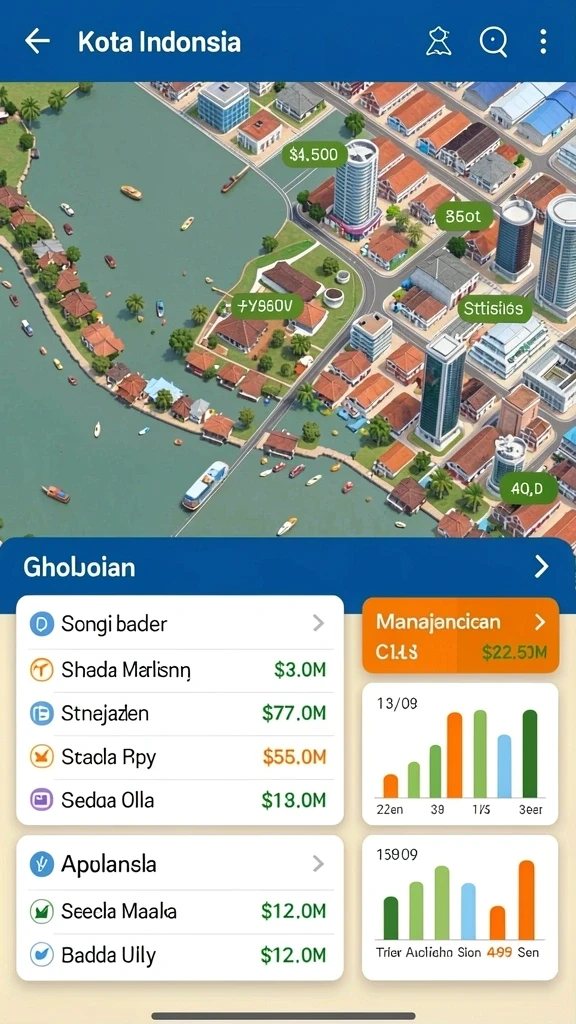View Sedaa Olla details
576x1024 pixels.
[x=180, y=800]
